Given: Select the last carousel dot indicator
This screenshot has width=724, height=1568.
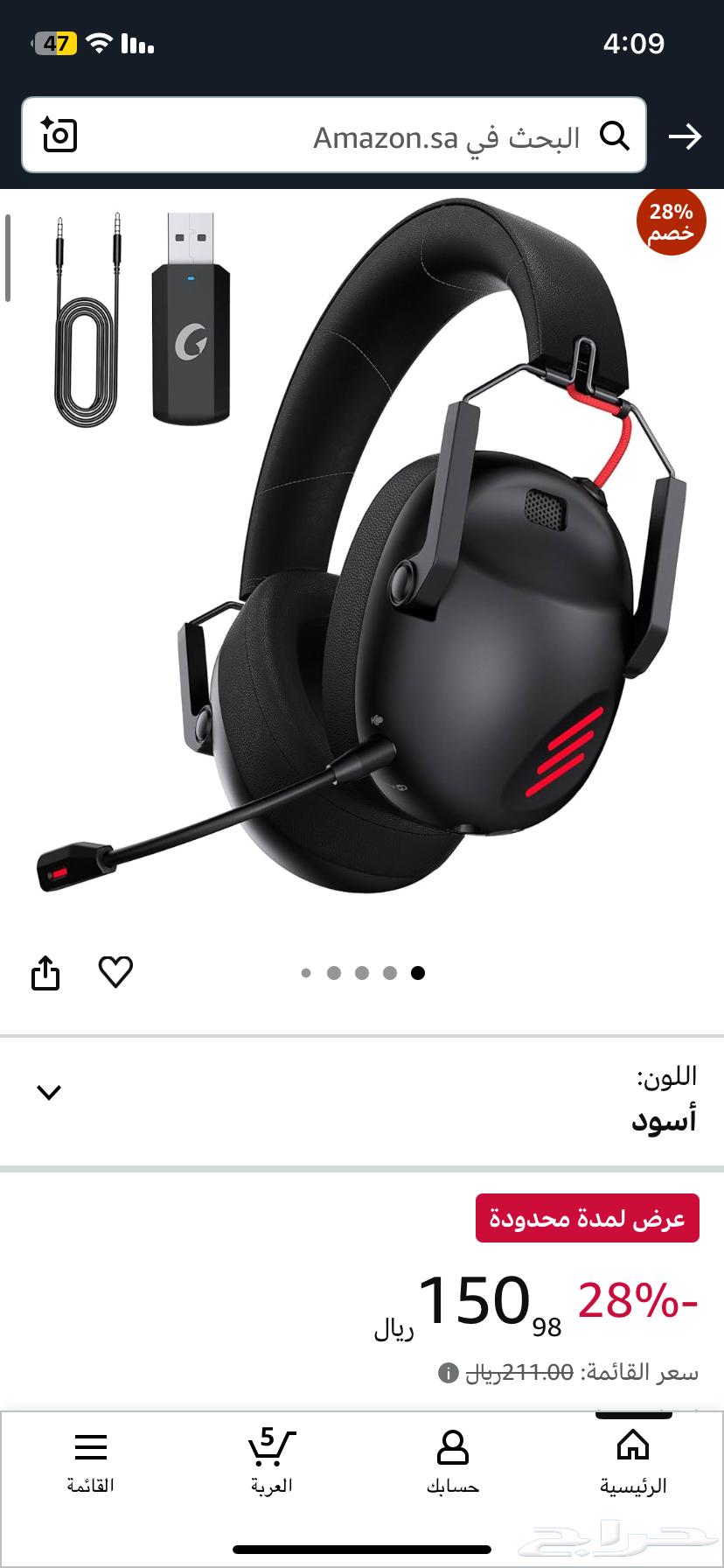Looking at the screenshot, I should (417, 972).
